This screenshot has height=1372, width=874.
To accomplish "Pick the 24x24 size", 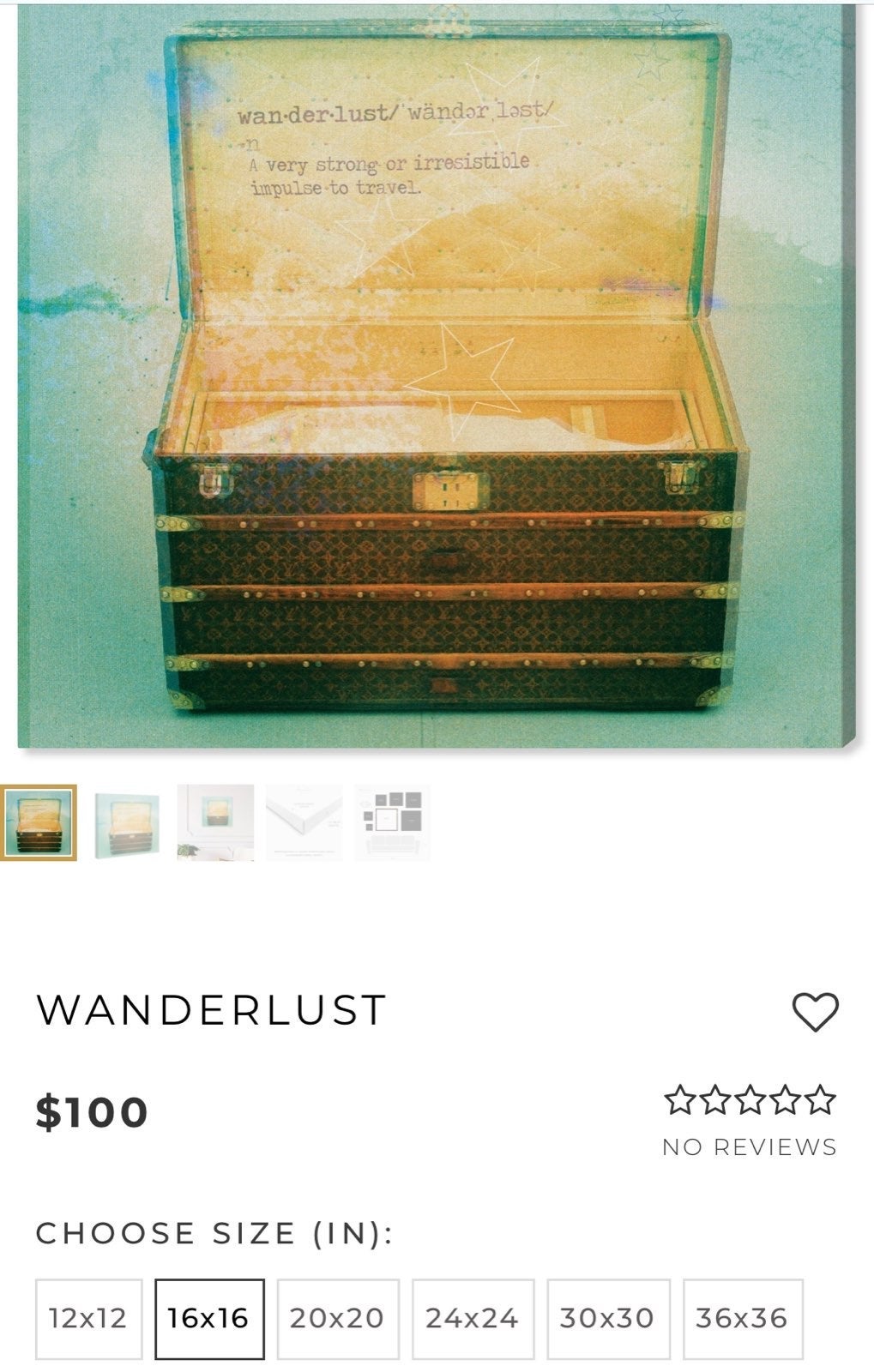I will [x=473, y=1318].
